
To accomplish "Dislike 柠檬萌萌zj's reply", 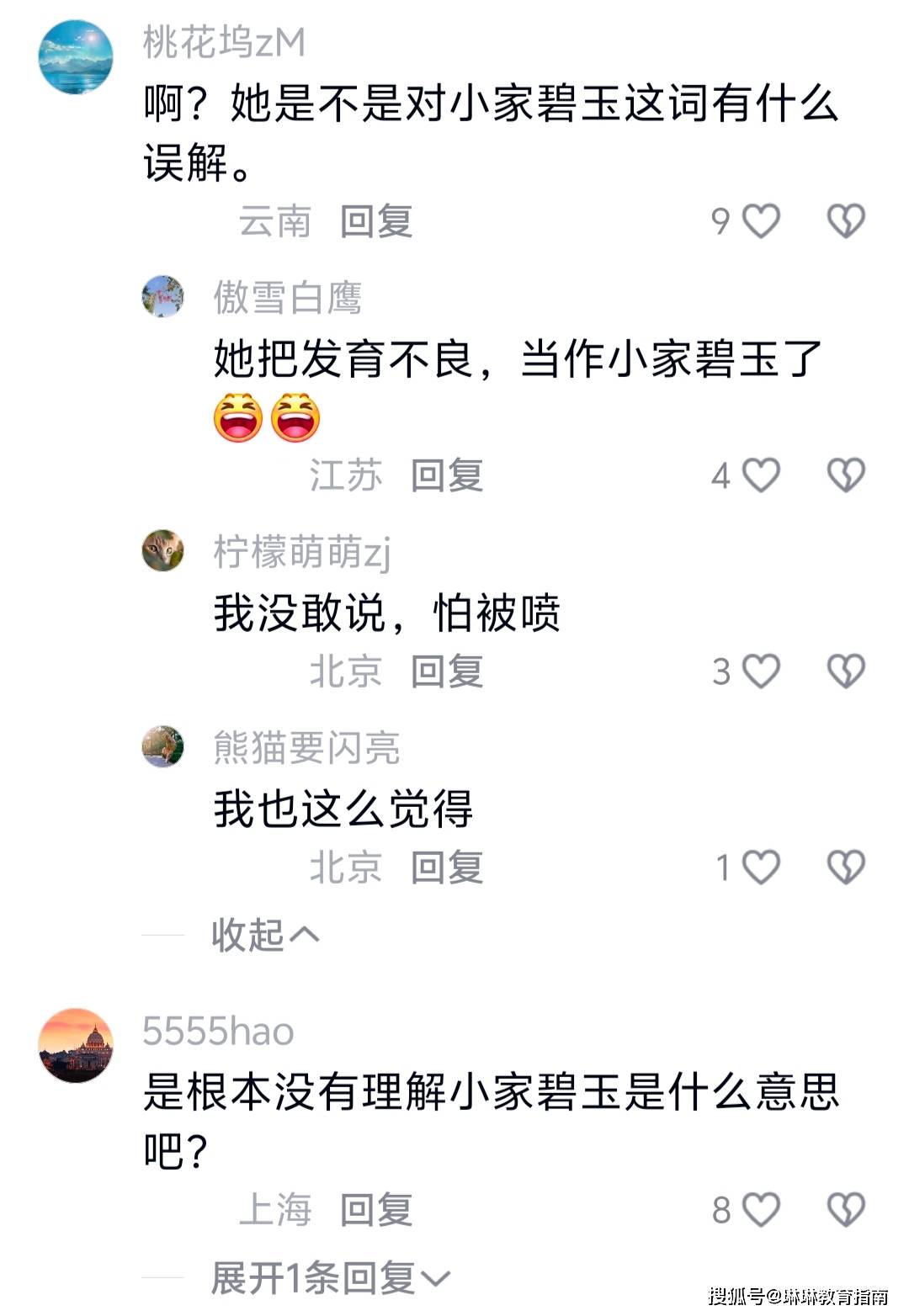I will click(x=845, y=671).
